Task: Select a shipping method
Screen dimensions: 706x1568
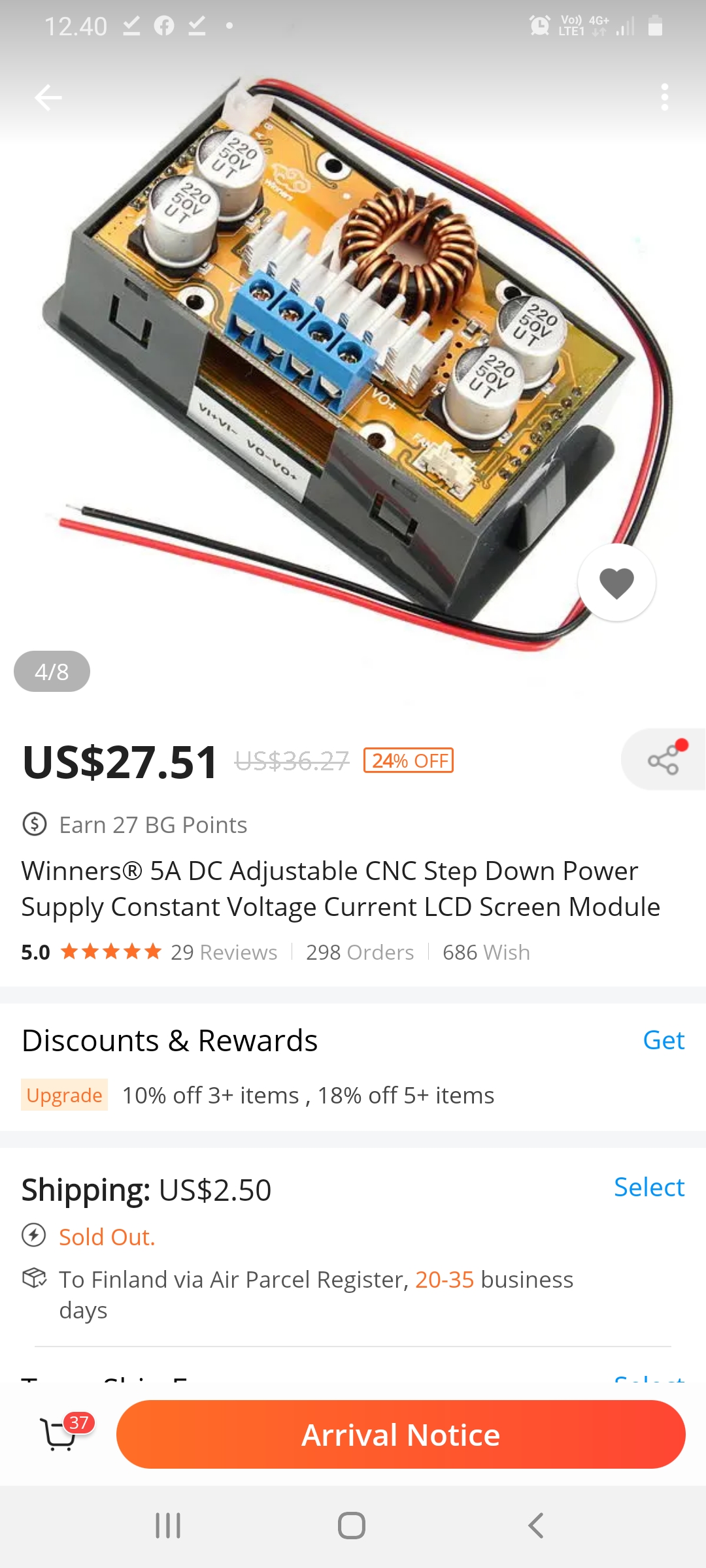Action: coord(649,1186)
